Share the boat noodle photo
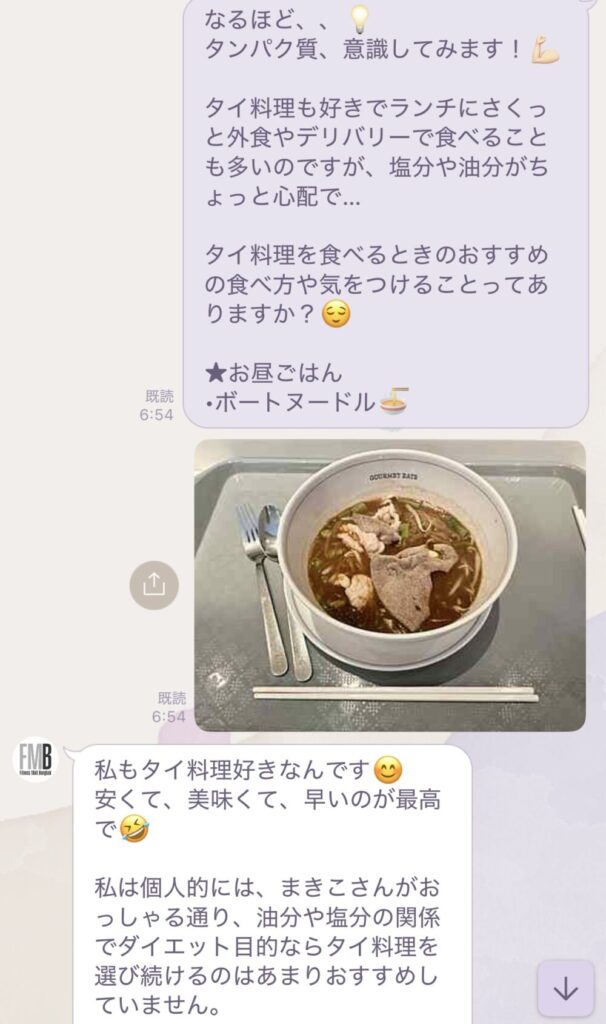Image resolution: width=606 pixels, height=1024 pixels. pos(154,585)
